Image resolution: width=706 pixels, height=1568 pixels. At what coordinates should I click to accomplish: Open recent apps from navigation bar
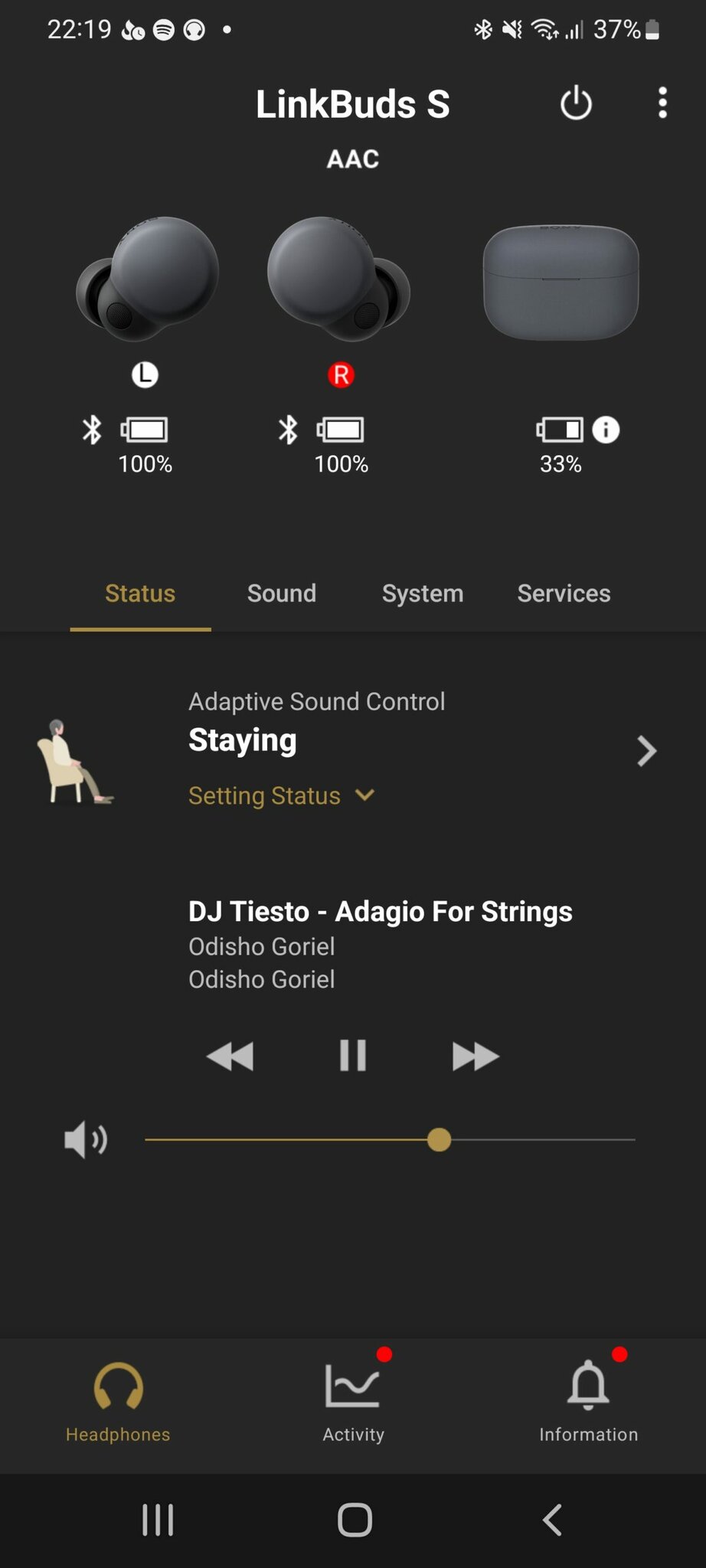pyautogui.click(x=158, y=1520)
